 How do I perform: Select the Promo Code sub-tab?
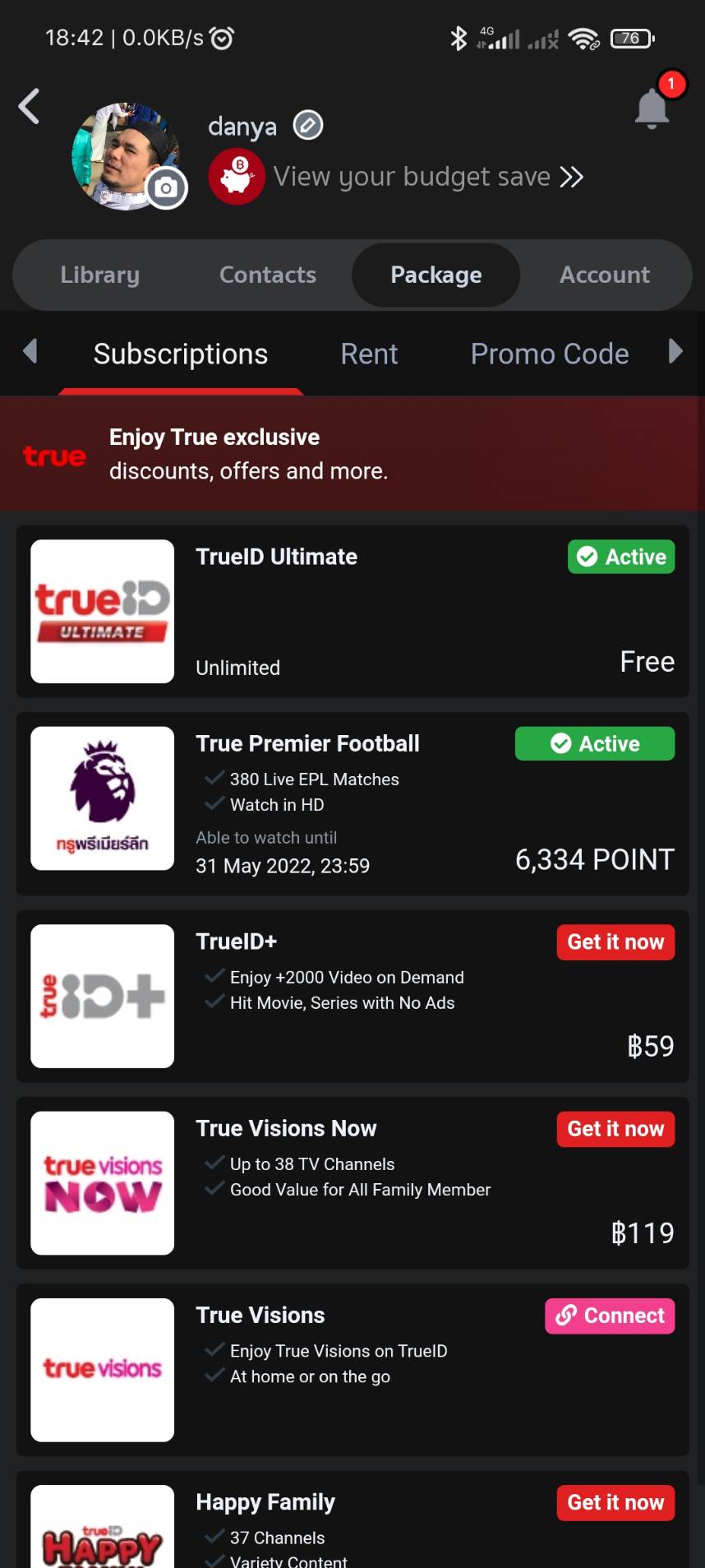point(549,354)
